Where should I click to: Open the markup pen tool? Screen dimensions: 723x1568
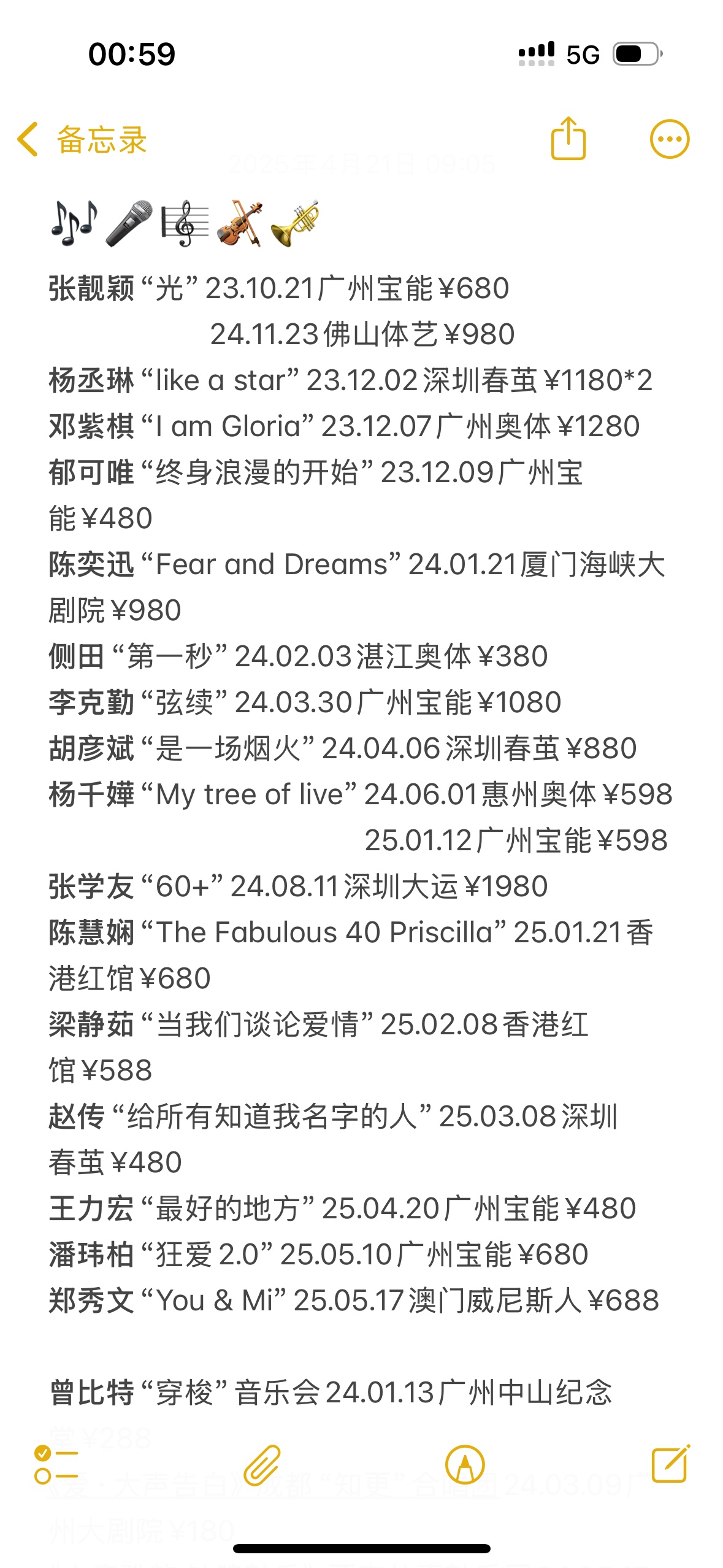click(465, 1464)
